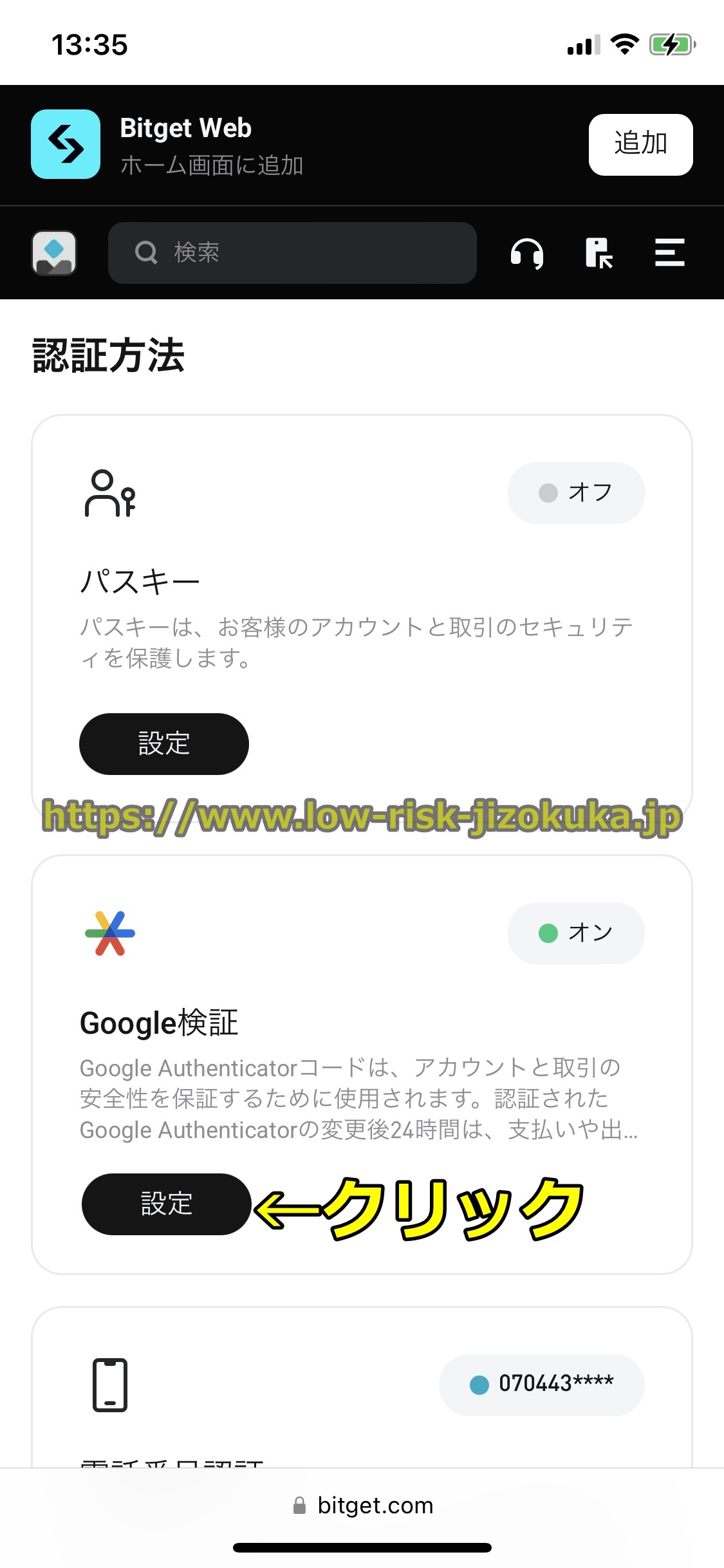Click the passkey person-and-key icon

(x=109, y=493)
